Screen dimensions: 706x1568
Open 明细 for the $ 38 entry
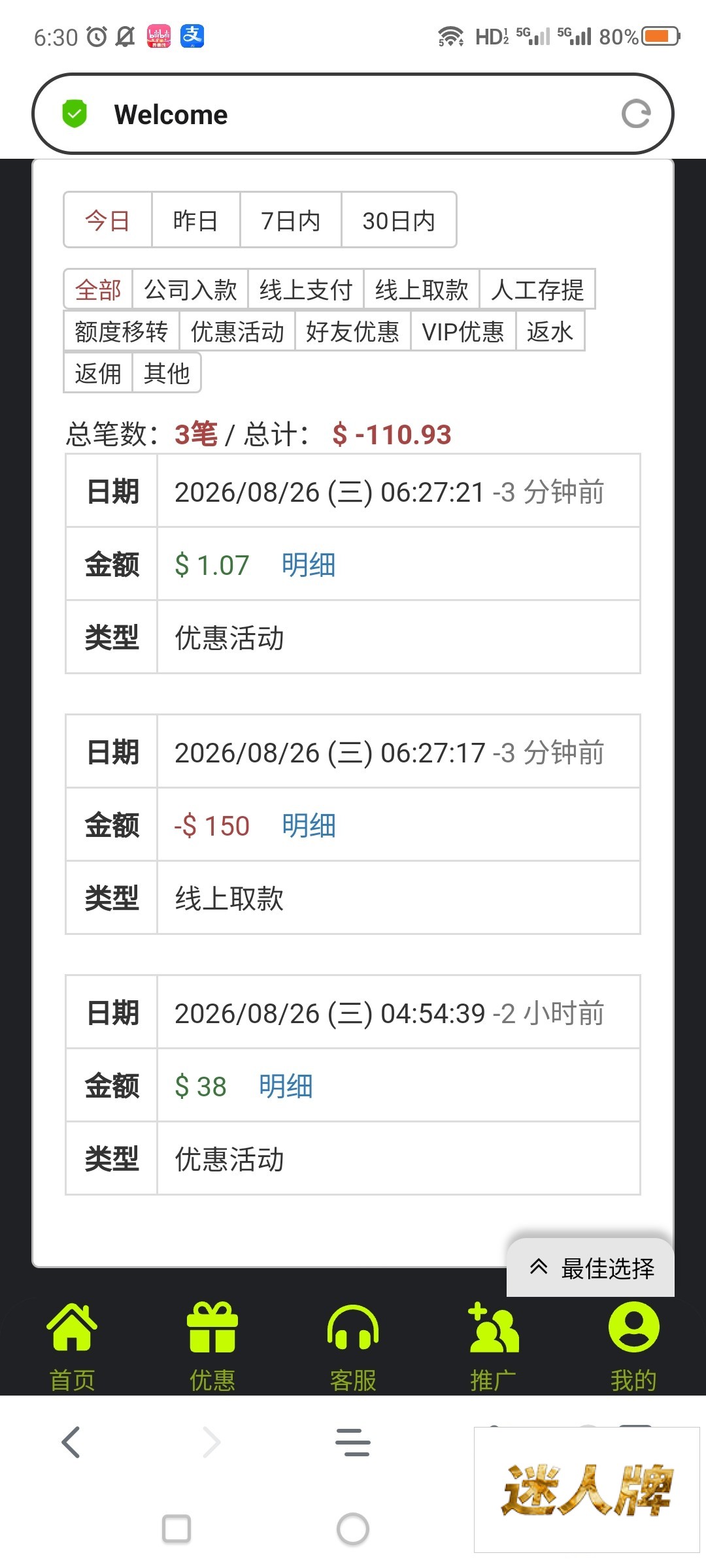[x=286, y=1086]
